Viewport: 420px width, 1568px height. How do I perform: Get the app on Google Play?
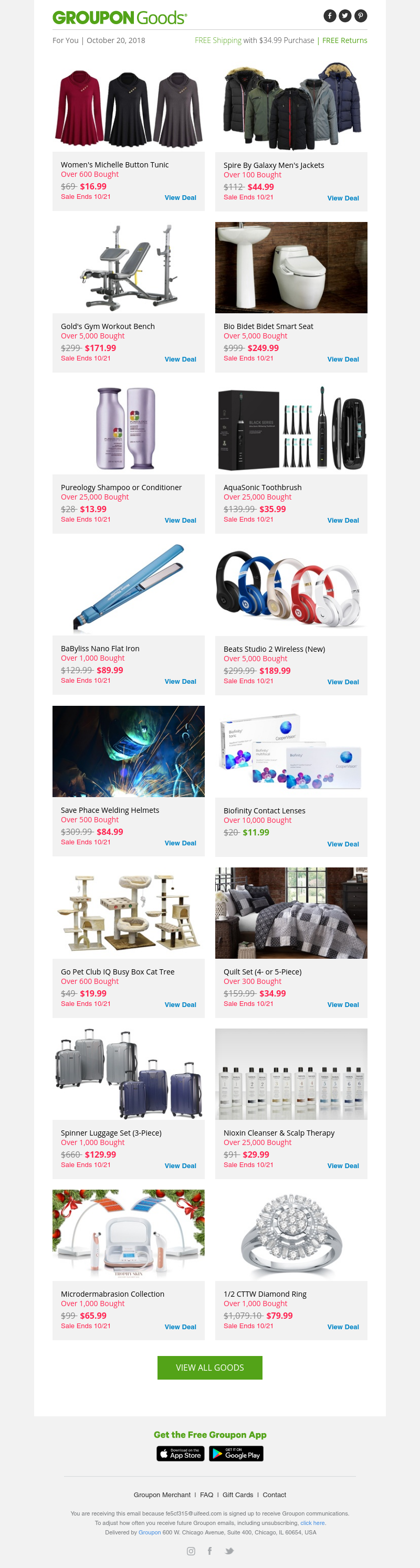click(236, 1454)
